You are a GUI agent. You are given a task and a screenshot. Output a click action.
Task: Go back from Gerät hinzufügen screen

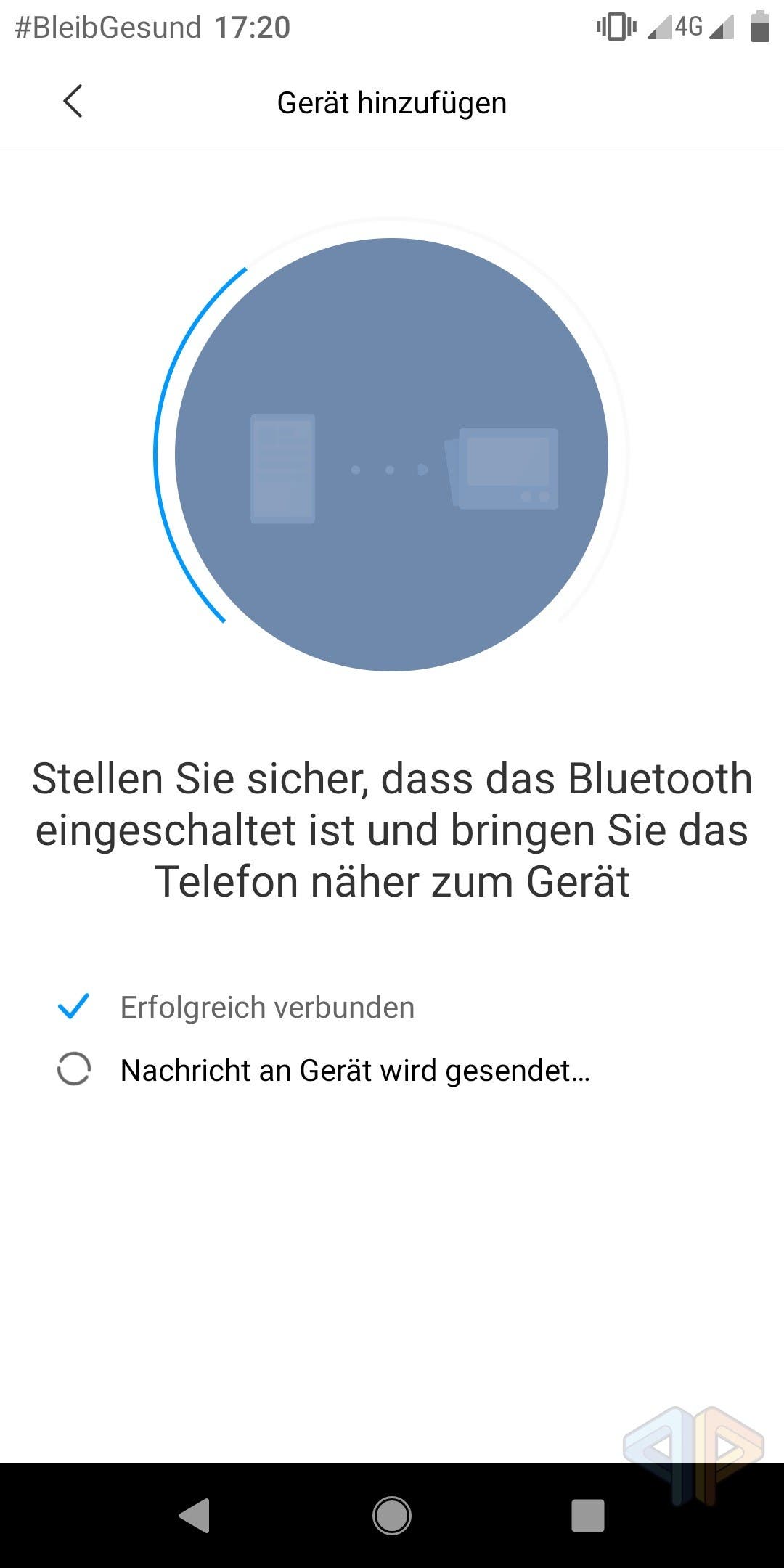(73, 101)
